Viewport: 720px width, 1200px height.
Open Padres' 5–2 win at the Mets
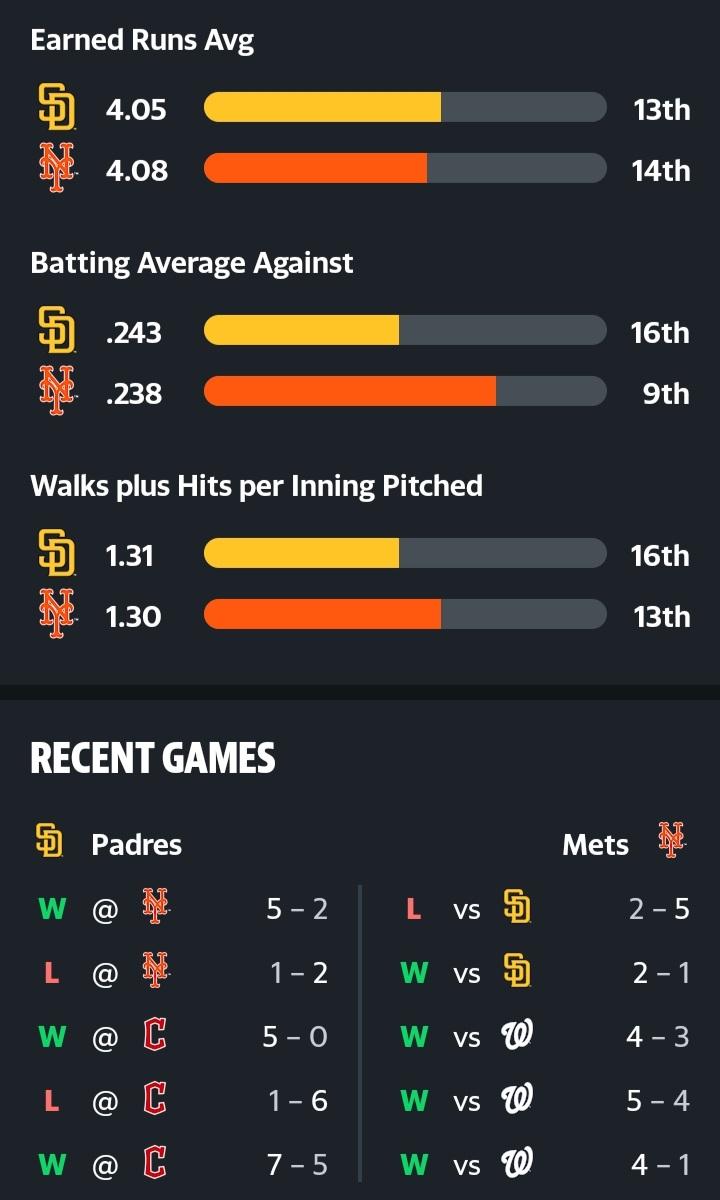pos(183,908)
